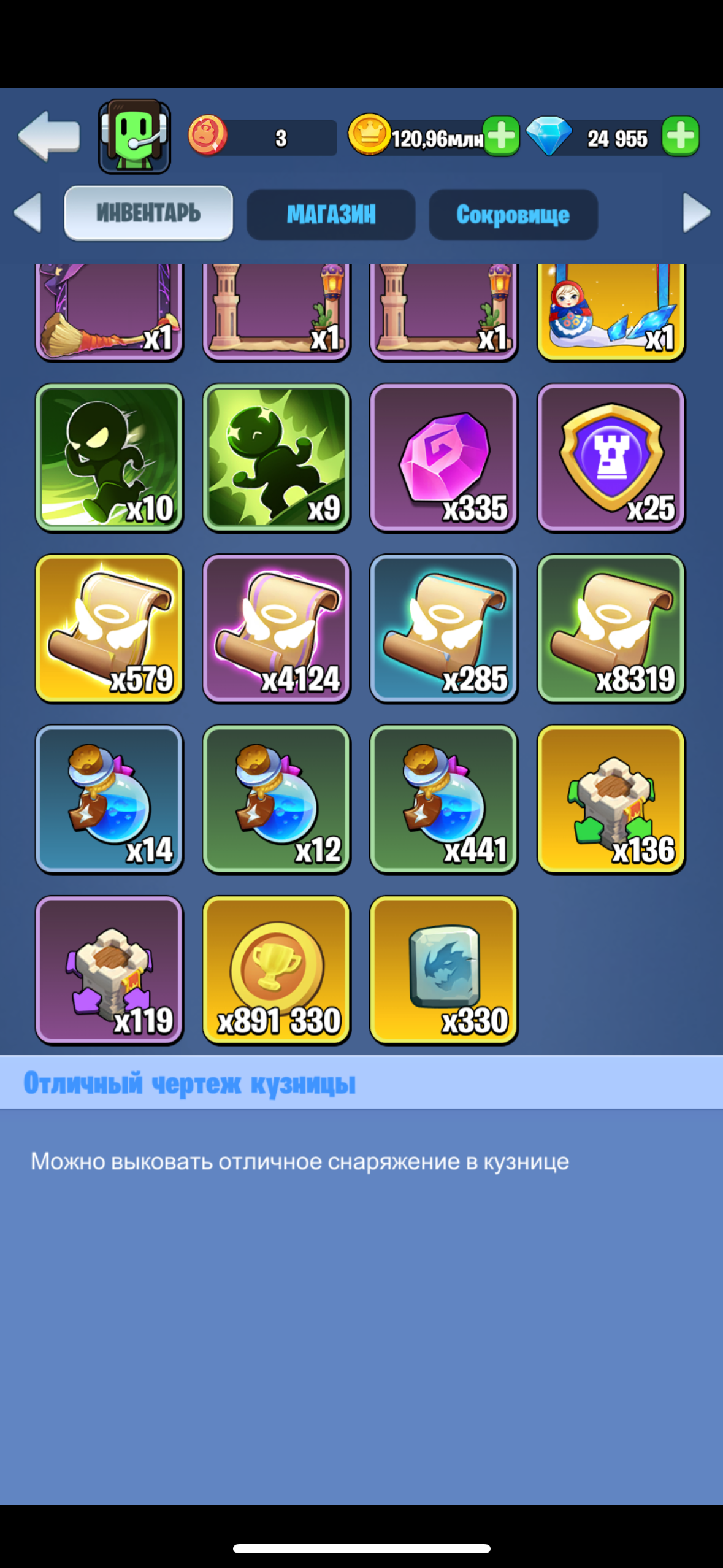Add more gold coins with plus button
The image size is (723, 1568).
click(501, 136)
